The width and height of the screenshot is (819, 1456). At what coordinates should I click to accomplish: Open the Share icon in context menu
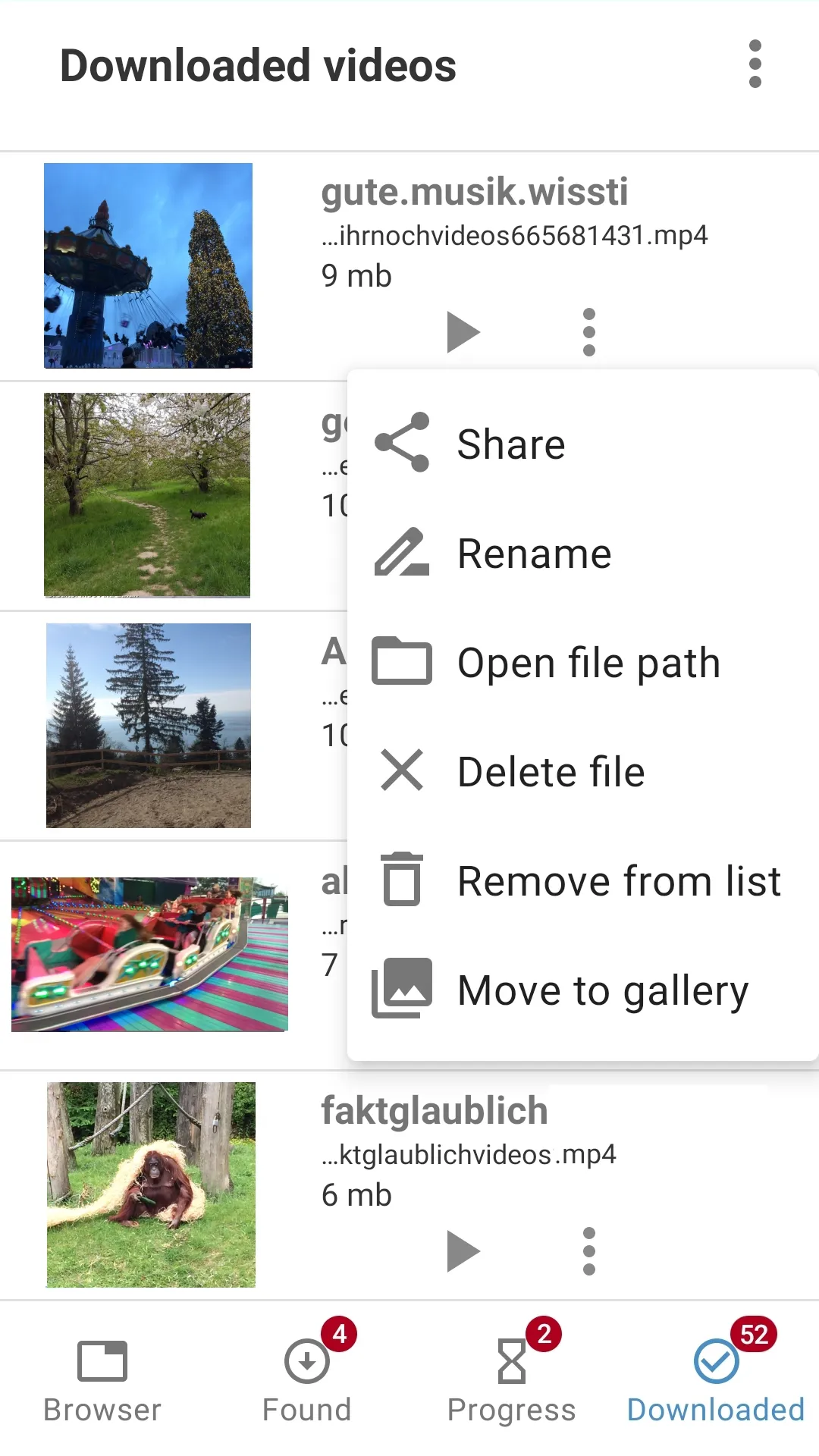403,444
